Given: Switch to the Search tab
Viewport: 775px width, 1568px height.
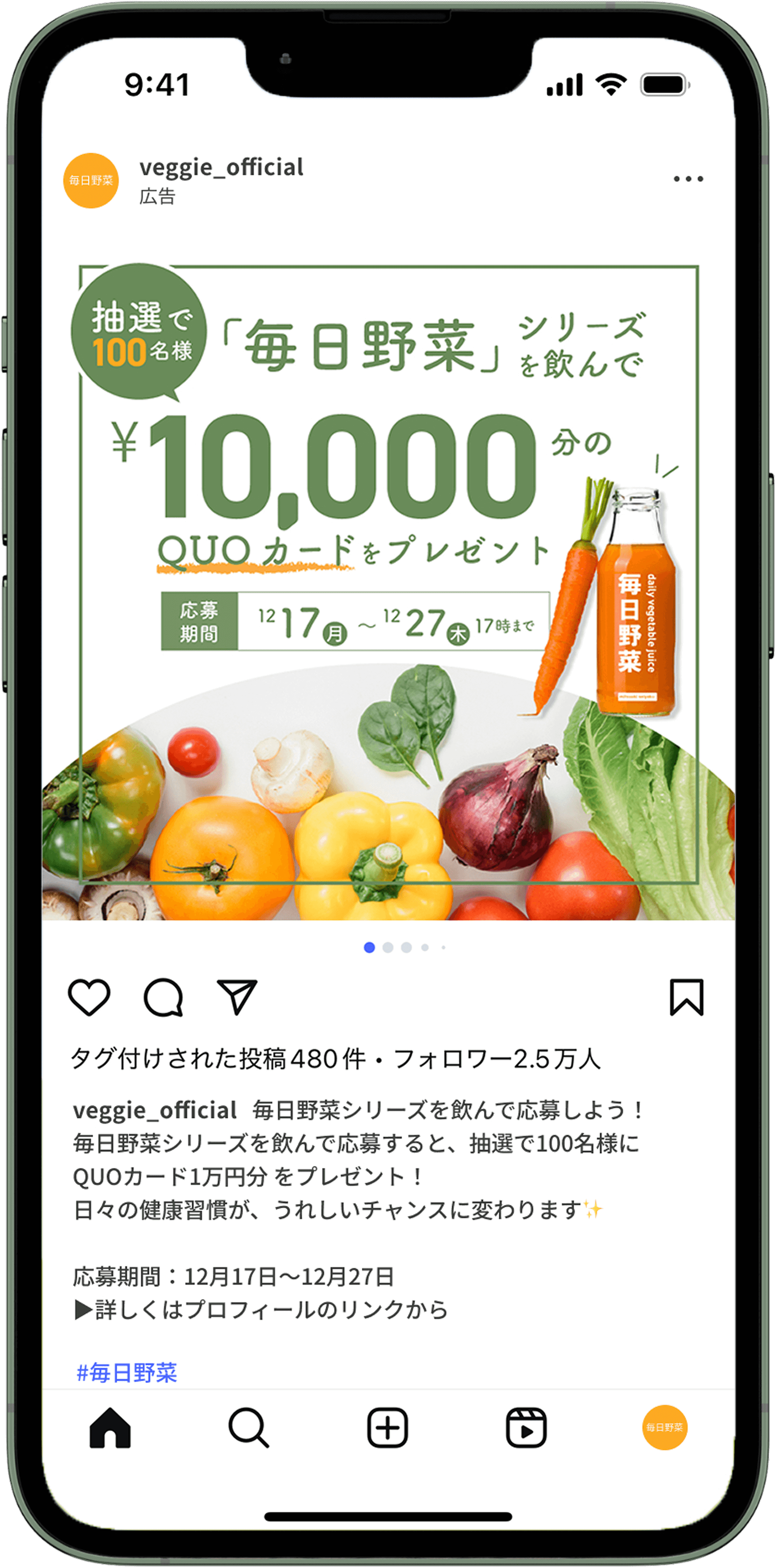Looking at the screenshot, I should point(248,1427).
